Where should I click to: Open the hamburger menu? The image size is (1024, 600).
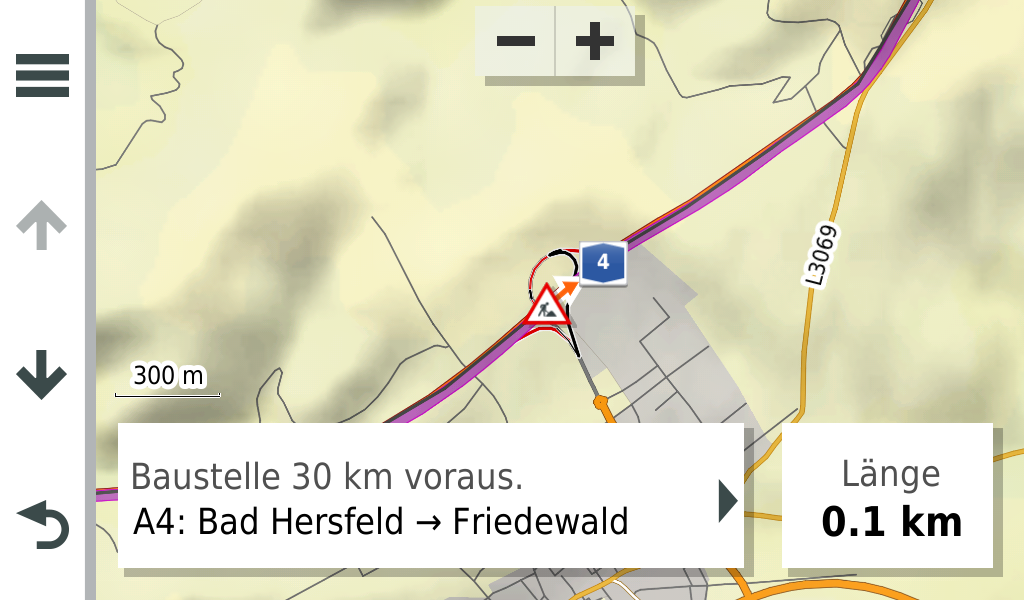tap(42, 75)
